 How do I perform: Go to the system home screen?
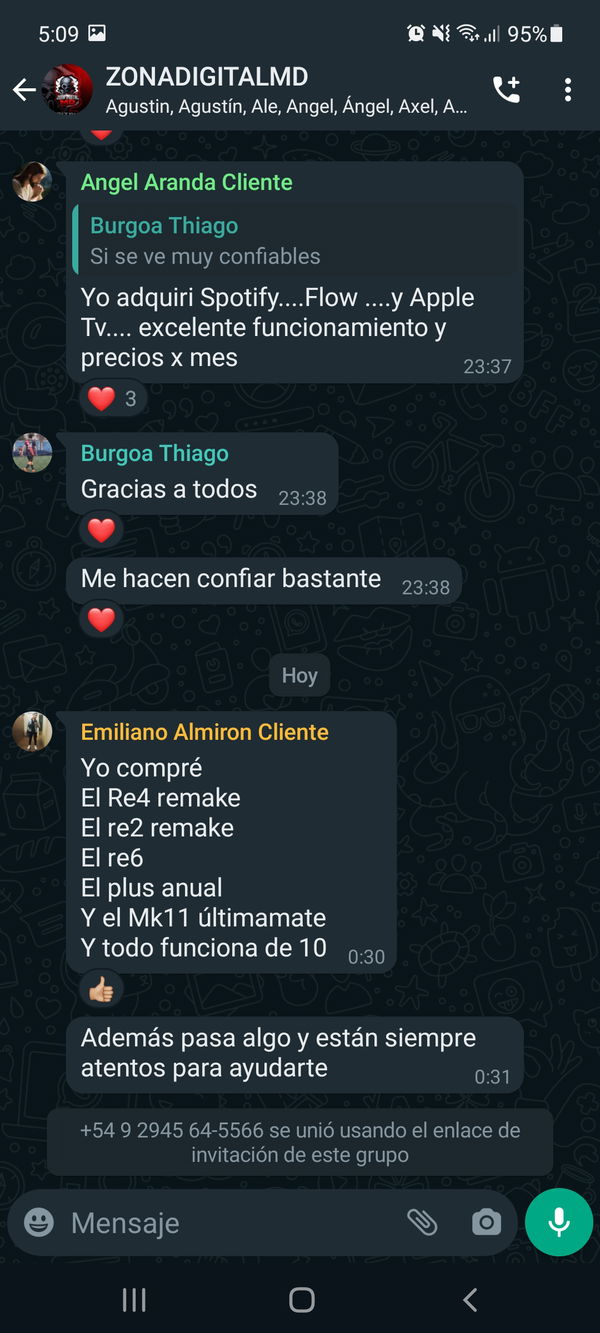[301, 1299]
